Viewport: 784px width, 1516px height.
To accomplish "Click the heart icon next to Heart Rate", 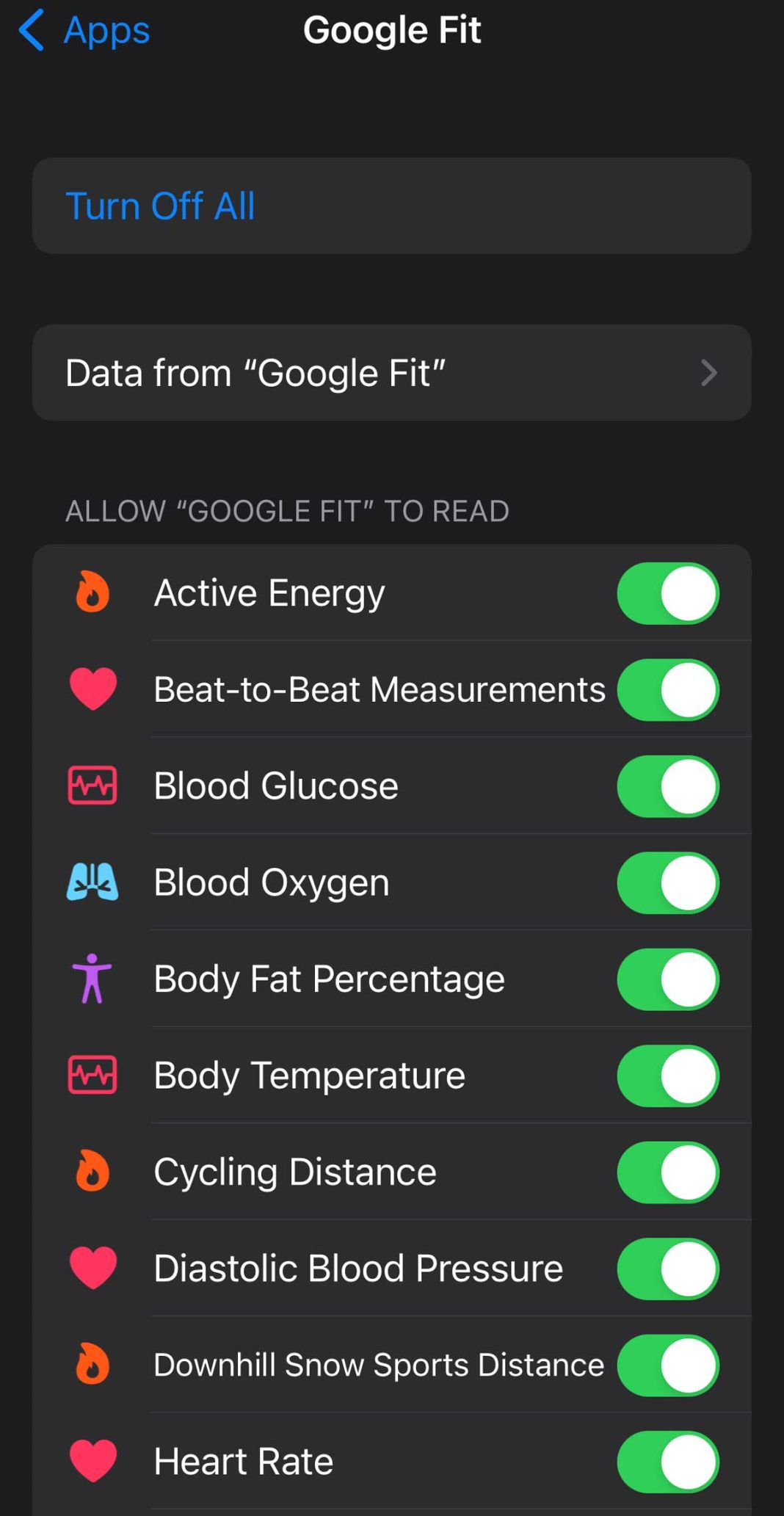I will click(x=92, y=1461).
